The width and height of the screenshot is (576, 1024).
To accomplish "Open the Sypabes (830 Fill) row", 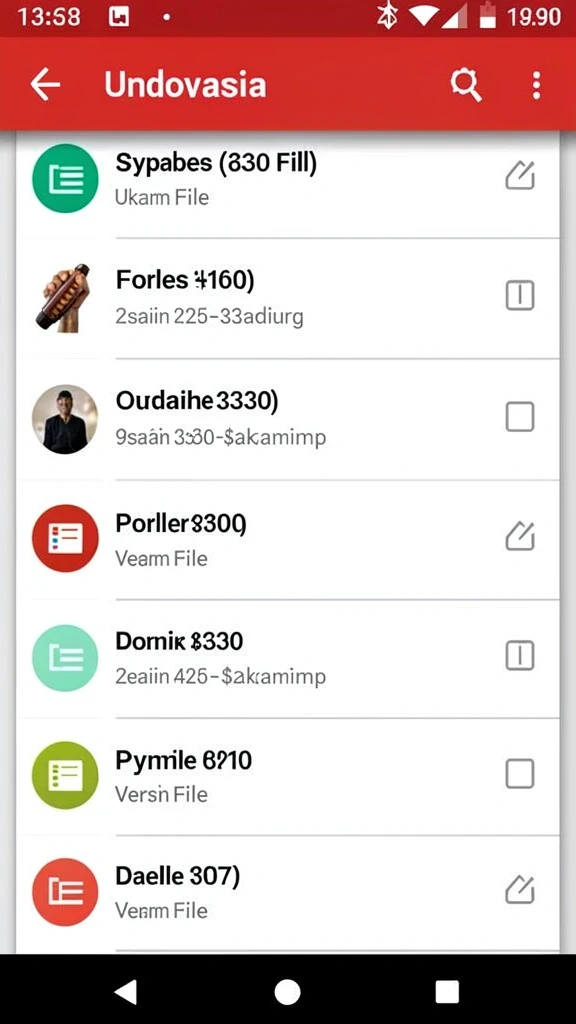I will pyautogui.click(x=288, y=179).
